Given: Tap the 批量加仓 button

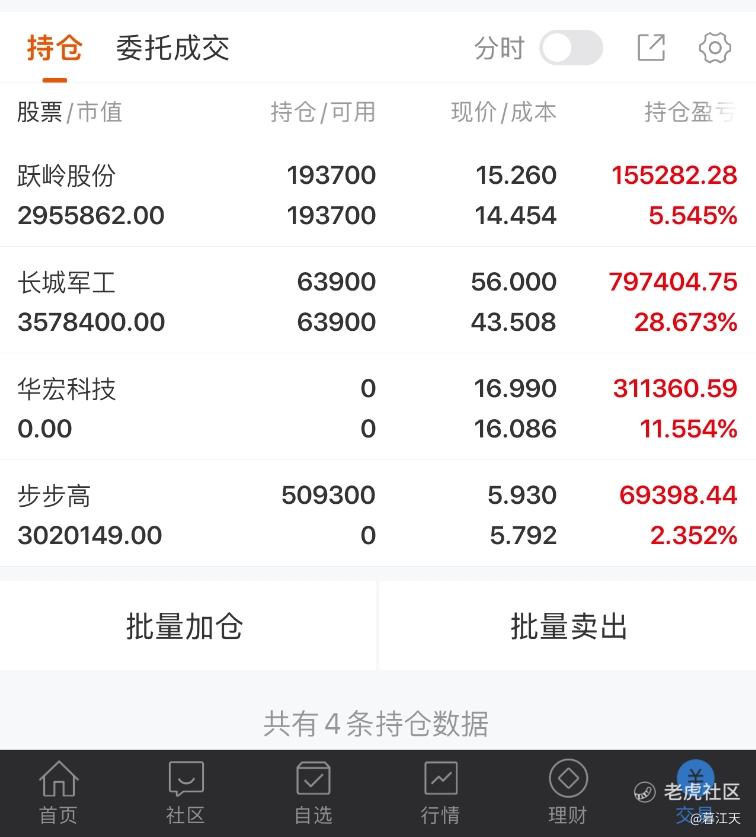Looking at the screenshot, I should [185, 627].
